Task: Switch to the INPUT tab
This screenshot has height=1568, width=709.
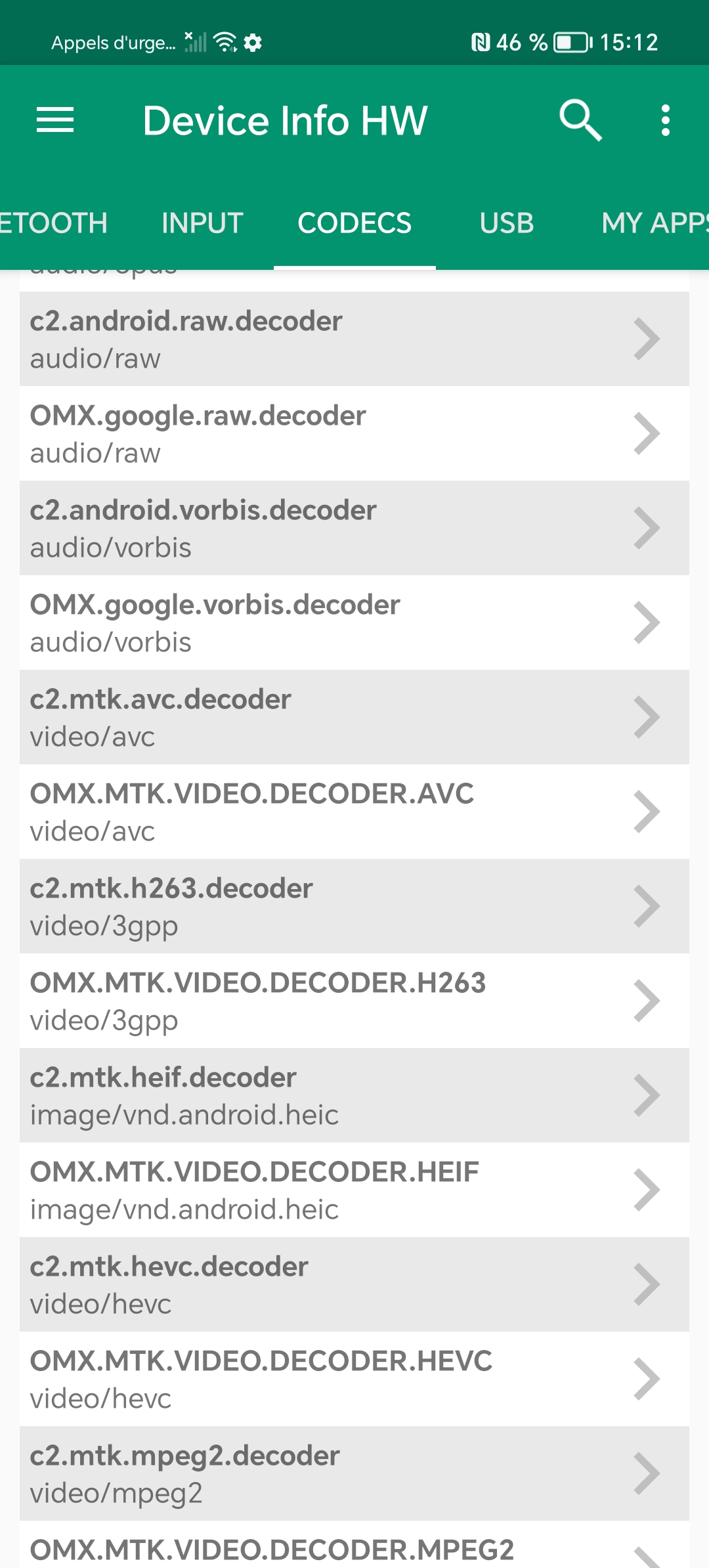Action: click(x=202, y=223)
